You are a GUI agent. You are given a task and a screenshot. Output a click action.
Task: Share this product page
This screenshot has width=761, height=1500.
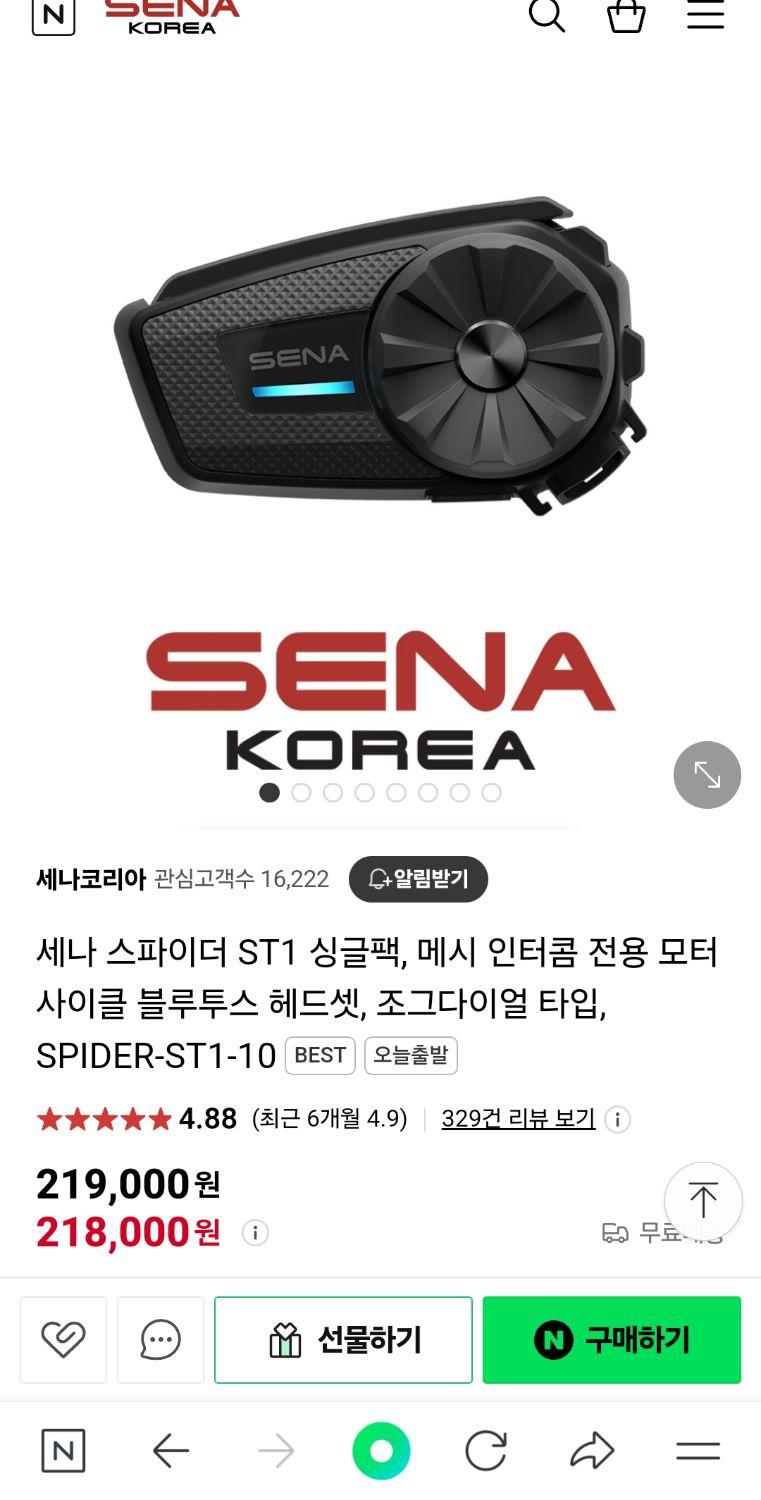pyautogui.click(x=592, y=1451)
